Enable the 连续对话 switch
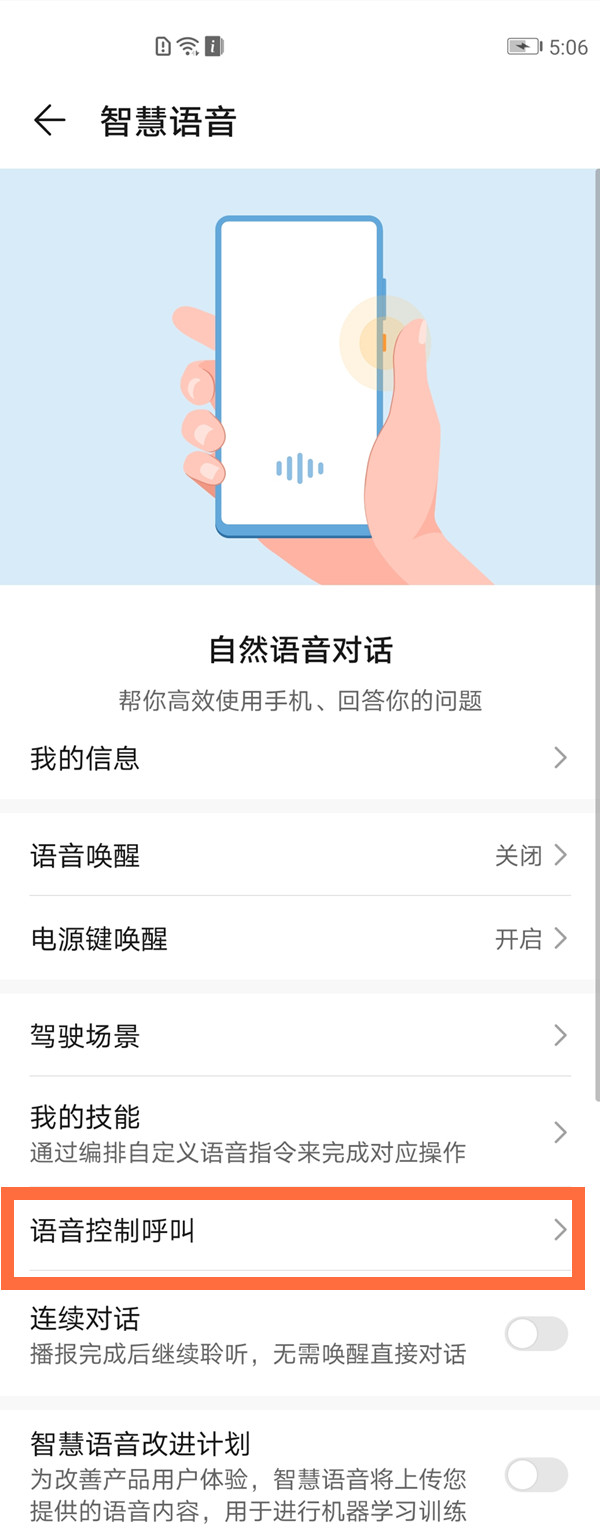Viewport: 600px width, 1540px height. [536, 1334]
